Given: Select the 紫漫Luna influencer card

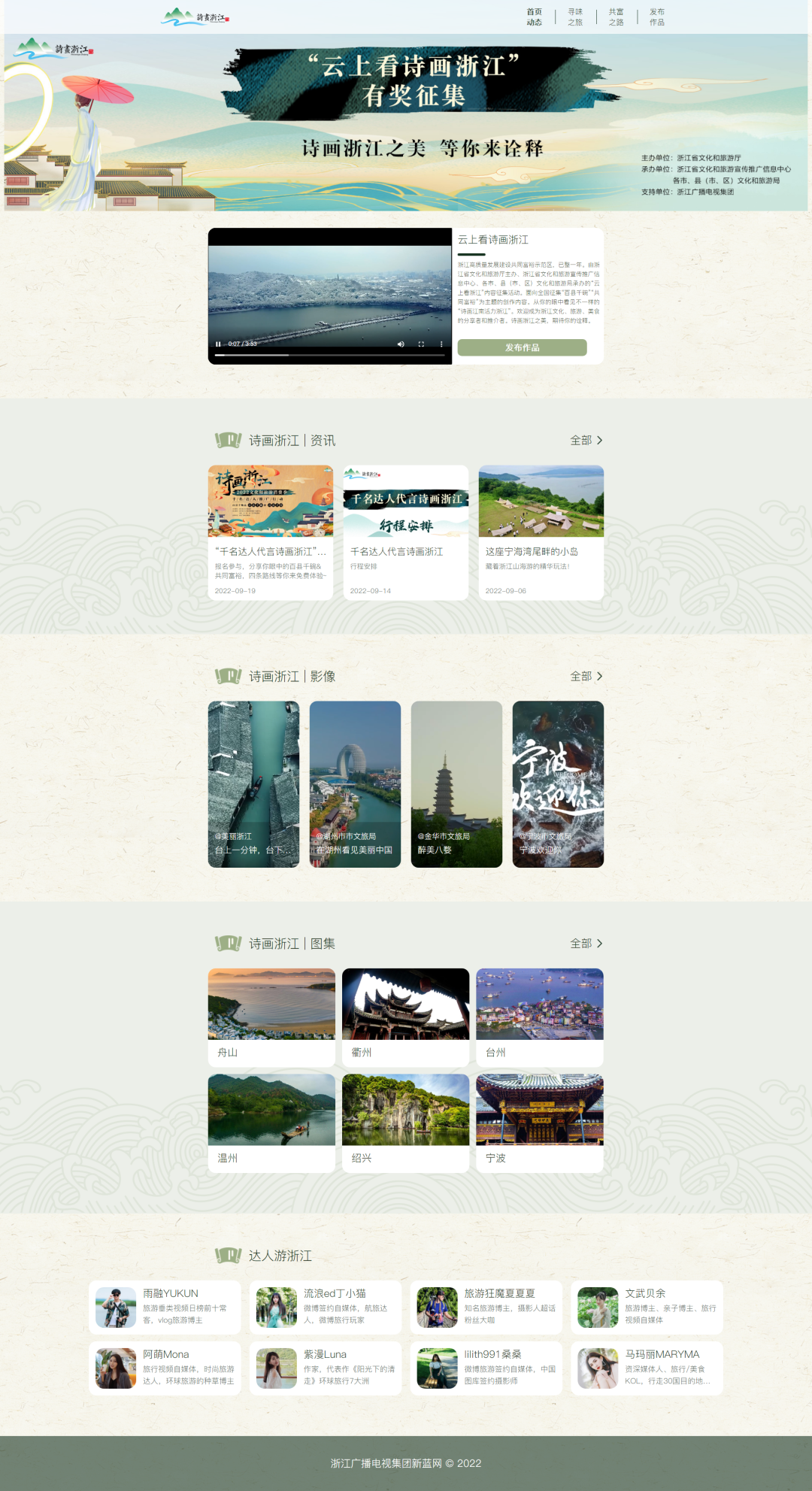Looking at the screenshot, I should pos(325,1368).
